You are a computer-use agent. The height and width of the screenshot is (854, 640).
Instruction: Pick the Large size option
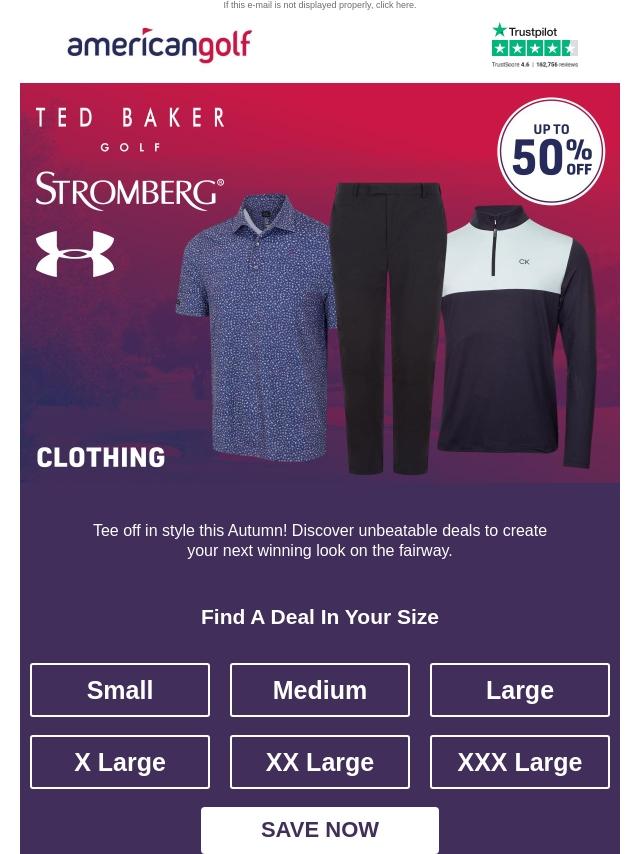[x=520, y=690]
